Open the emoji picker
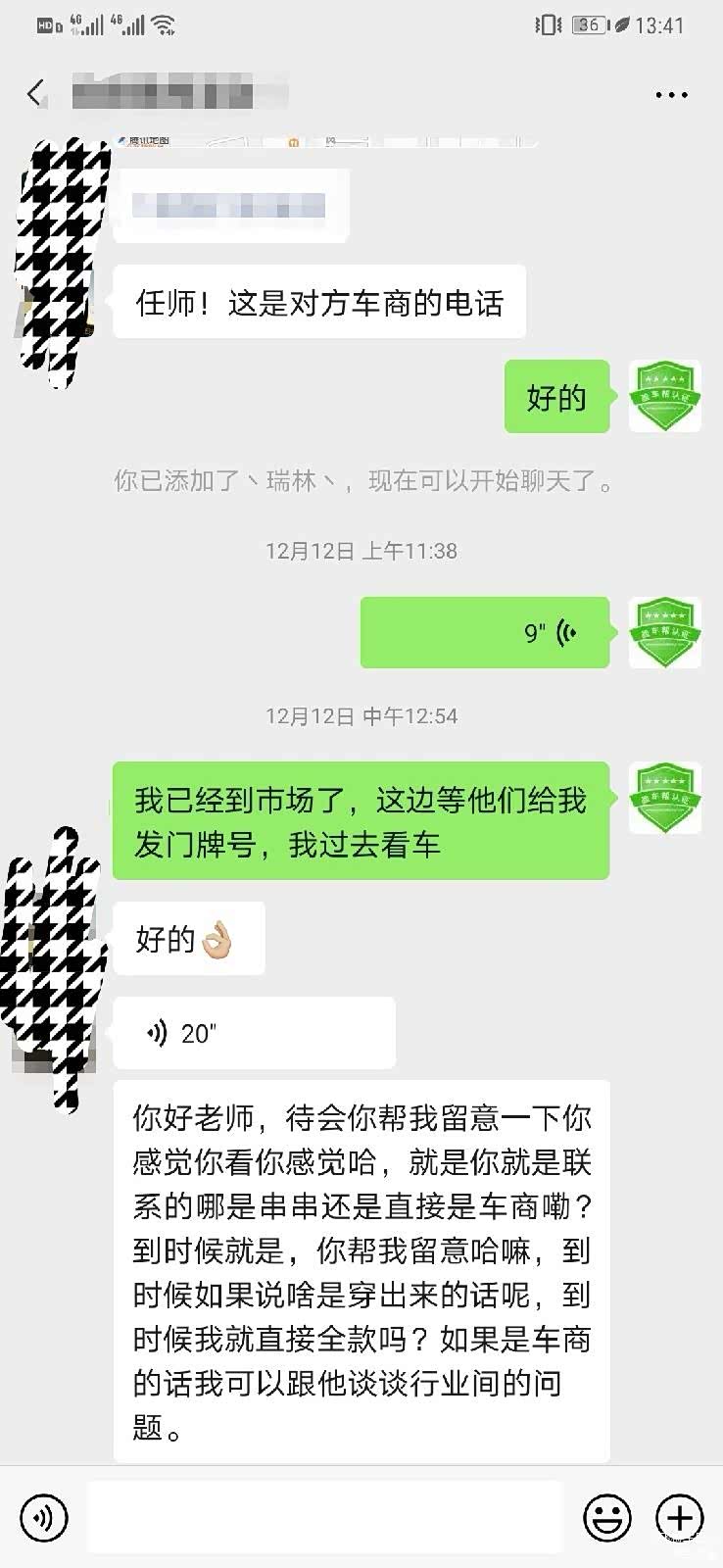 pos(607,1518)
